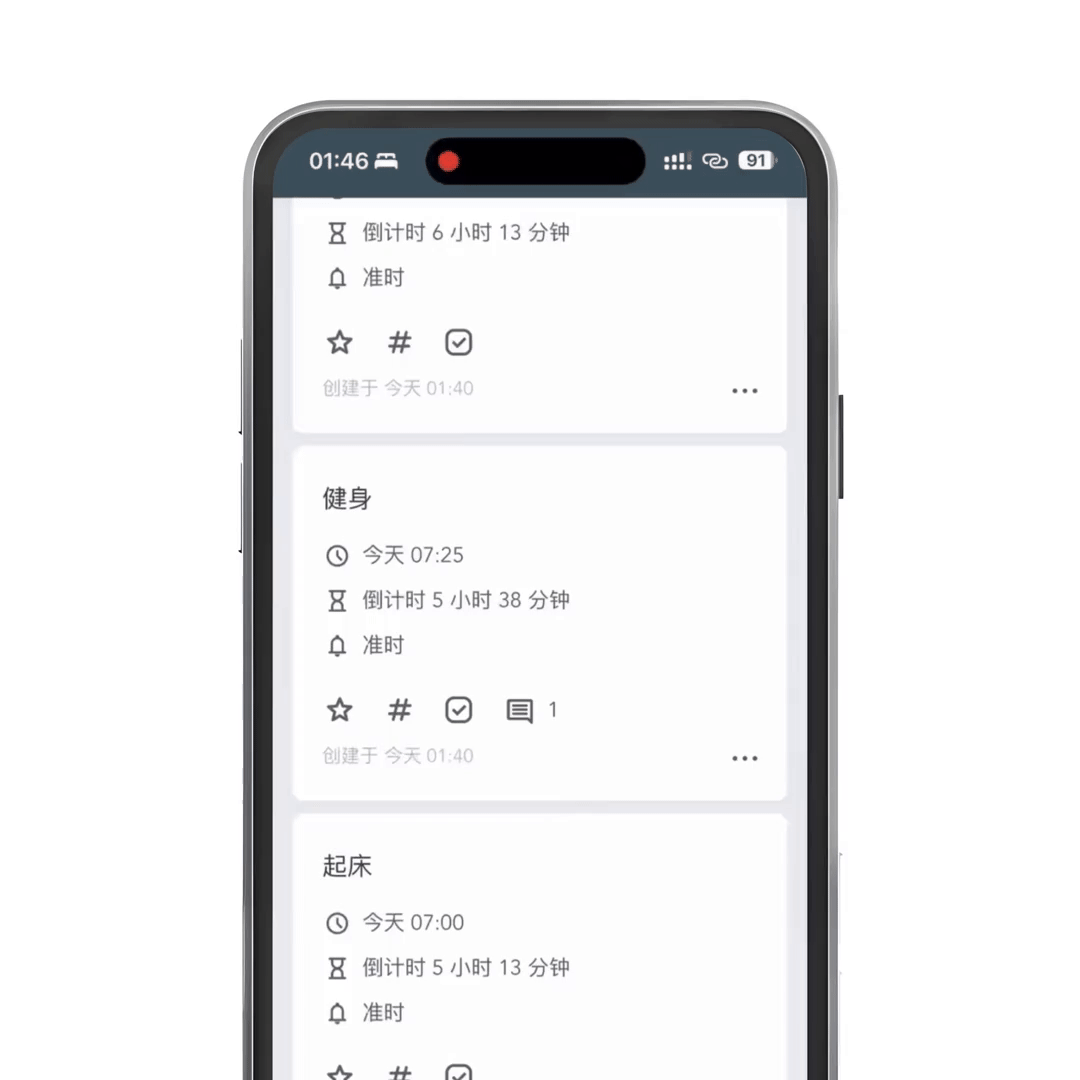Mark 健身 as completed

458,710
